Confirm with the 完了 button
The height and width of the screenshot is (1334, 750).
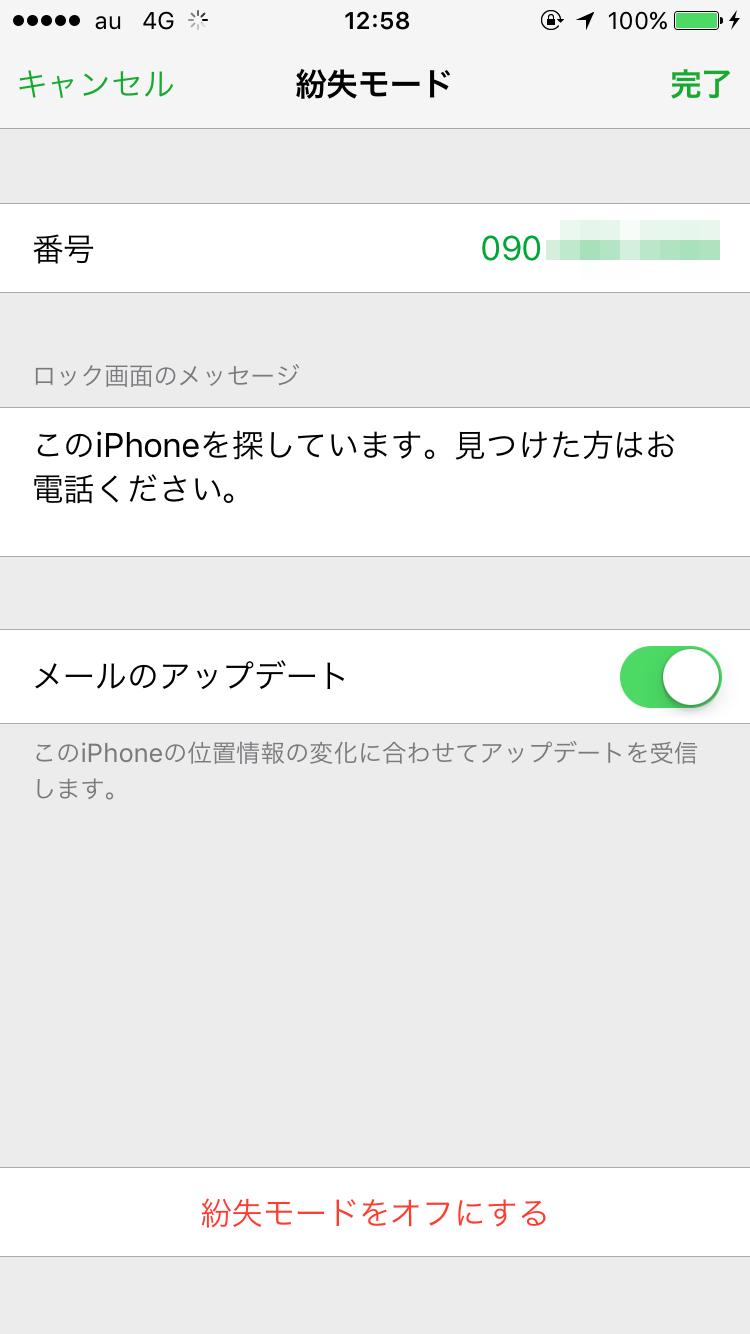(x=700, y=85)
